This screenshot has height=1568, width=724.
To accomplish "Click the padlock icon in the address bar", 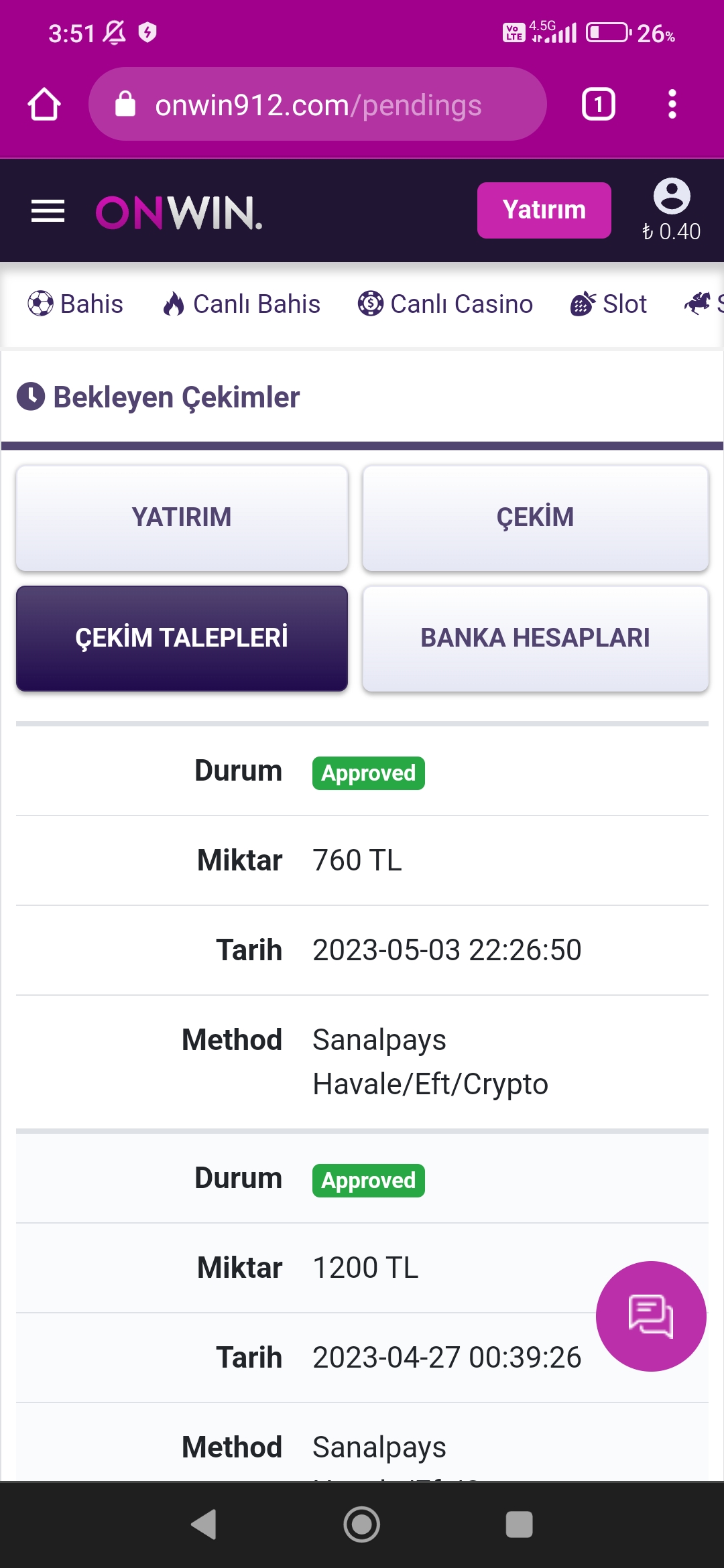I will coord(127,104).
